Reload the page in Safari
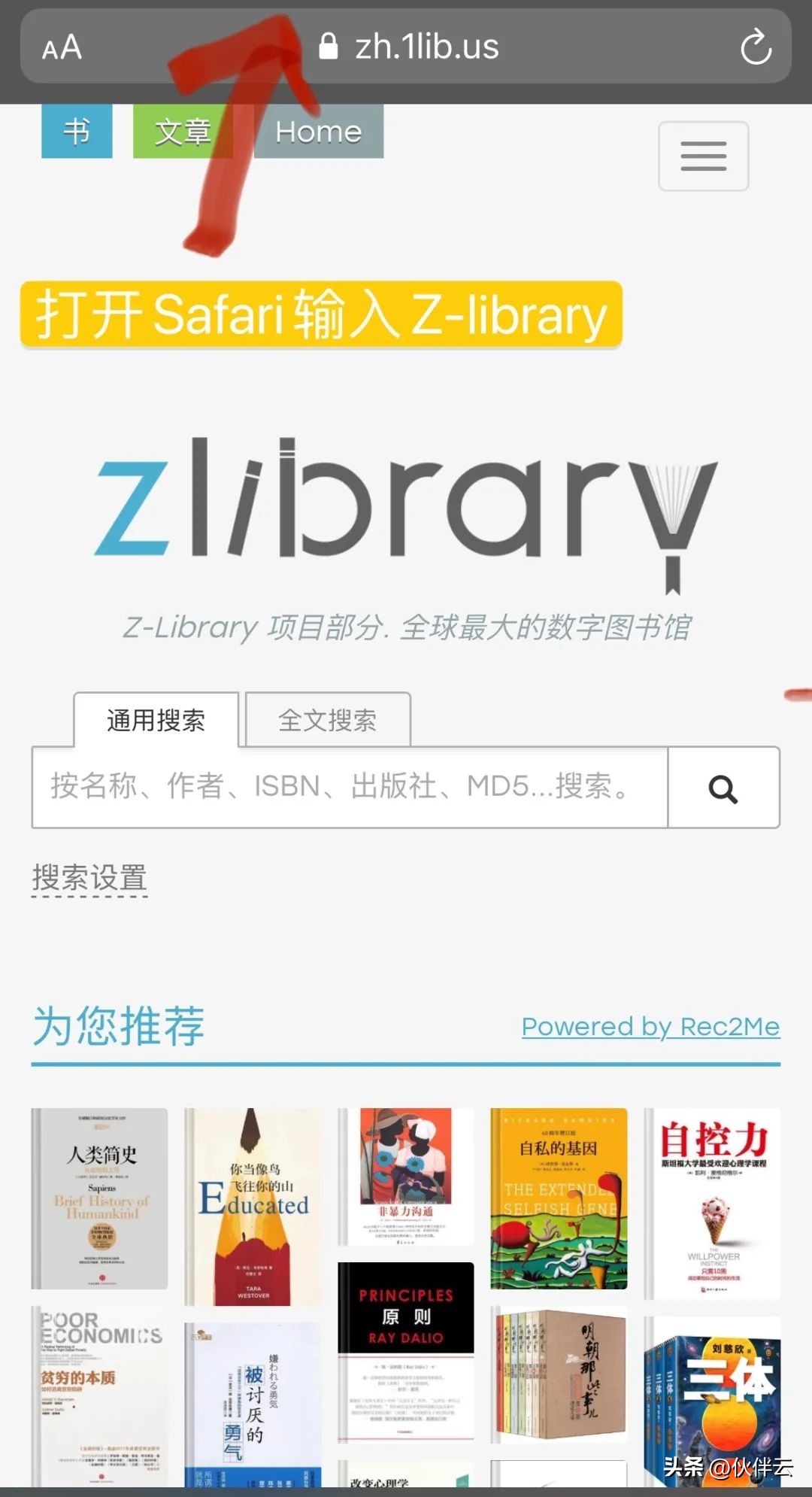Screen dimensions: 812x1497 (755, 47)
